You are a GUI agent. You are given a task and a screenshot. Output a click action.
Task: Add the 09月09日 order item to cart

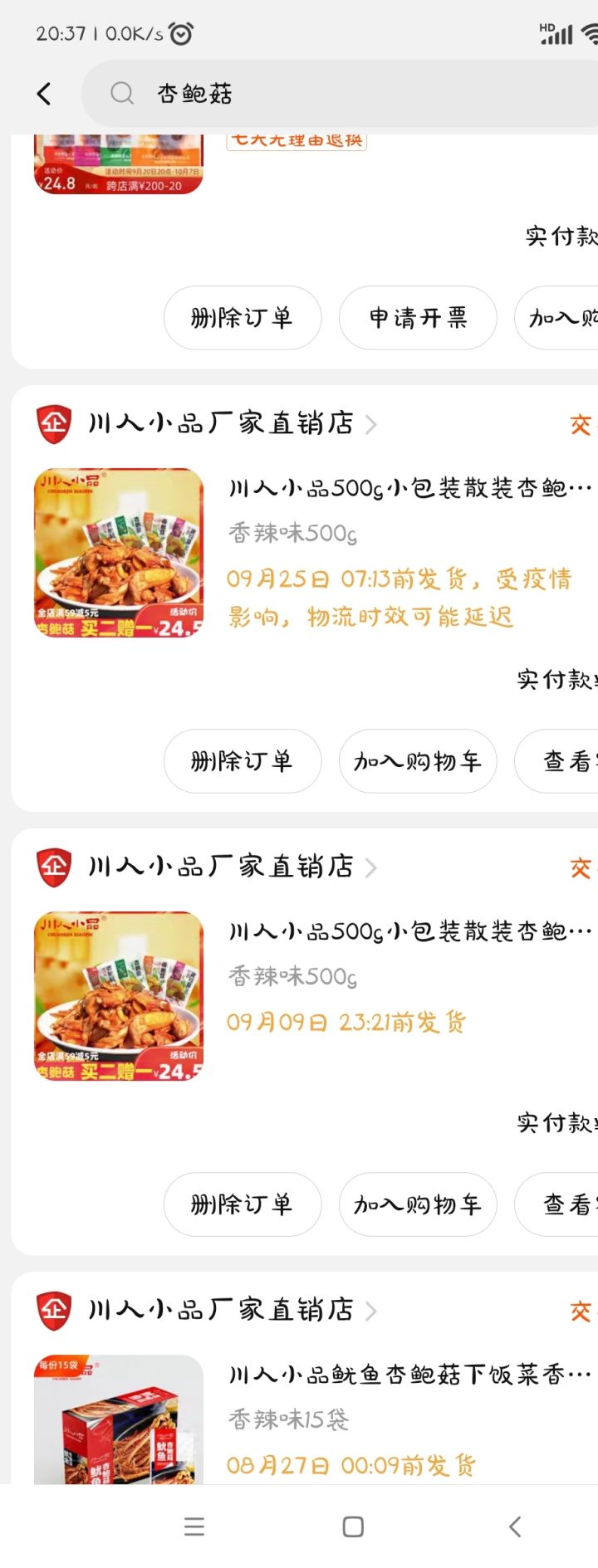pyautogui.click(x=418, y=1204)
